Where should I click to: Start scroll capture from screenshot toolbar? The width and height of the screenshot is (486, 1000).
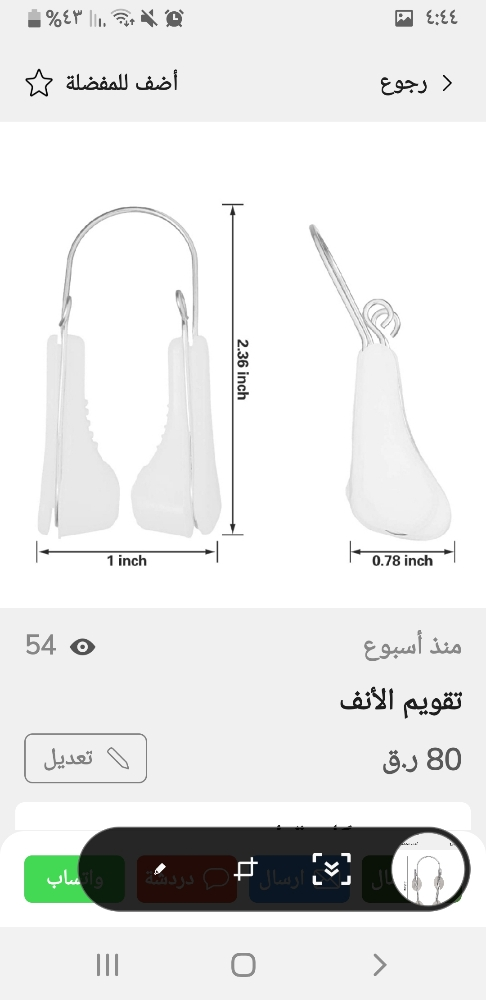332,869
